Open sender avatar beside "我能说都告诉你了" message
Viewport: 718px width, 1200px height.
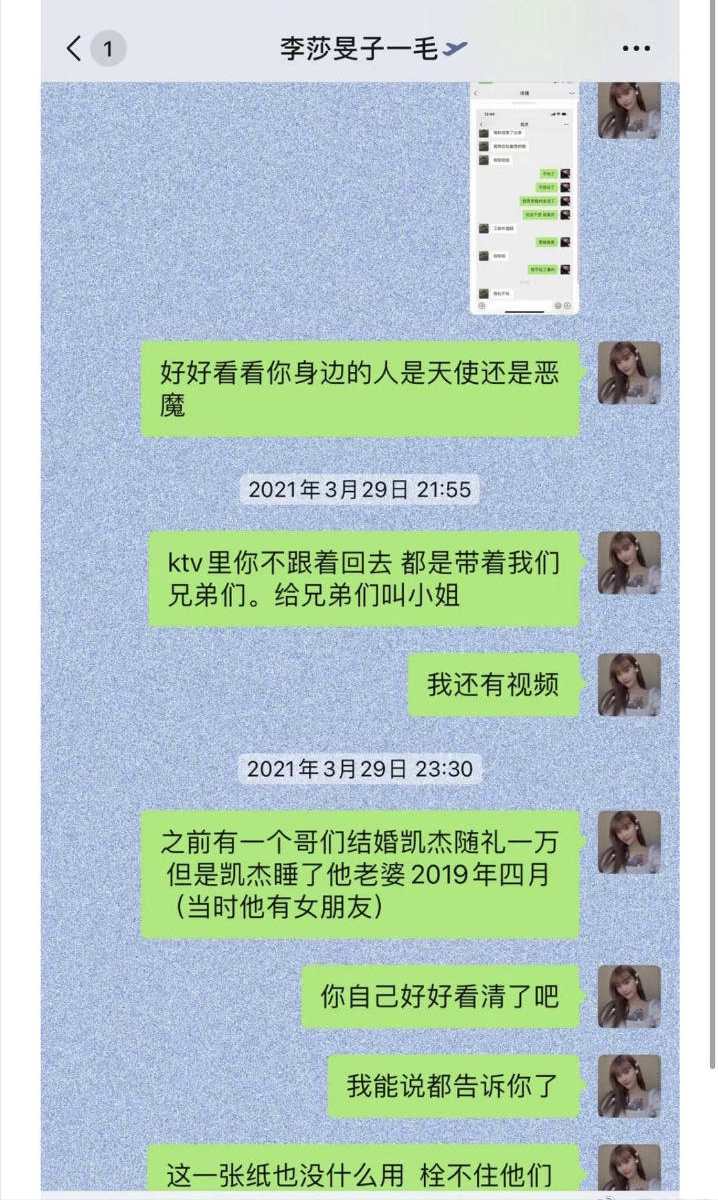(x=629, y=1086)
